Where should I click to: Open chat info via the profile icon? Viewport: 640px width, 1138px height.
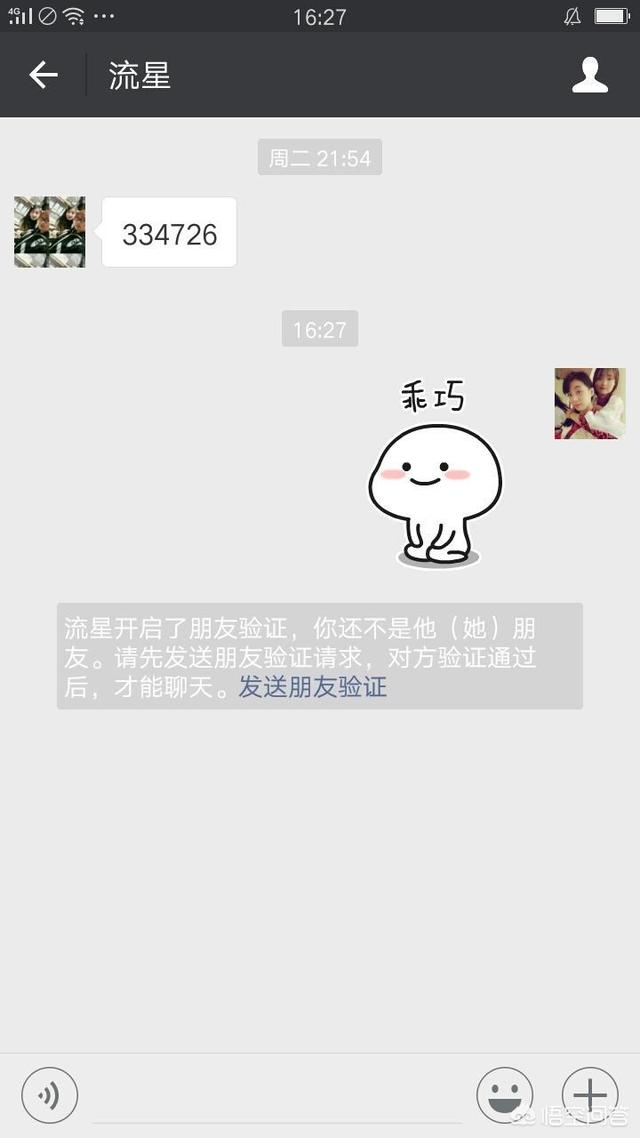pyautogui.click(x=590, y=75)
